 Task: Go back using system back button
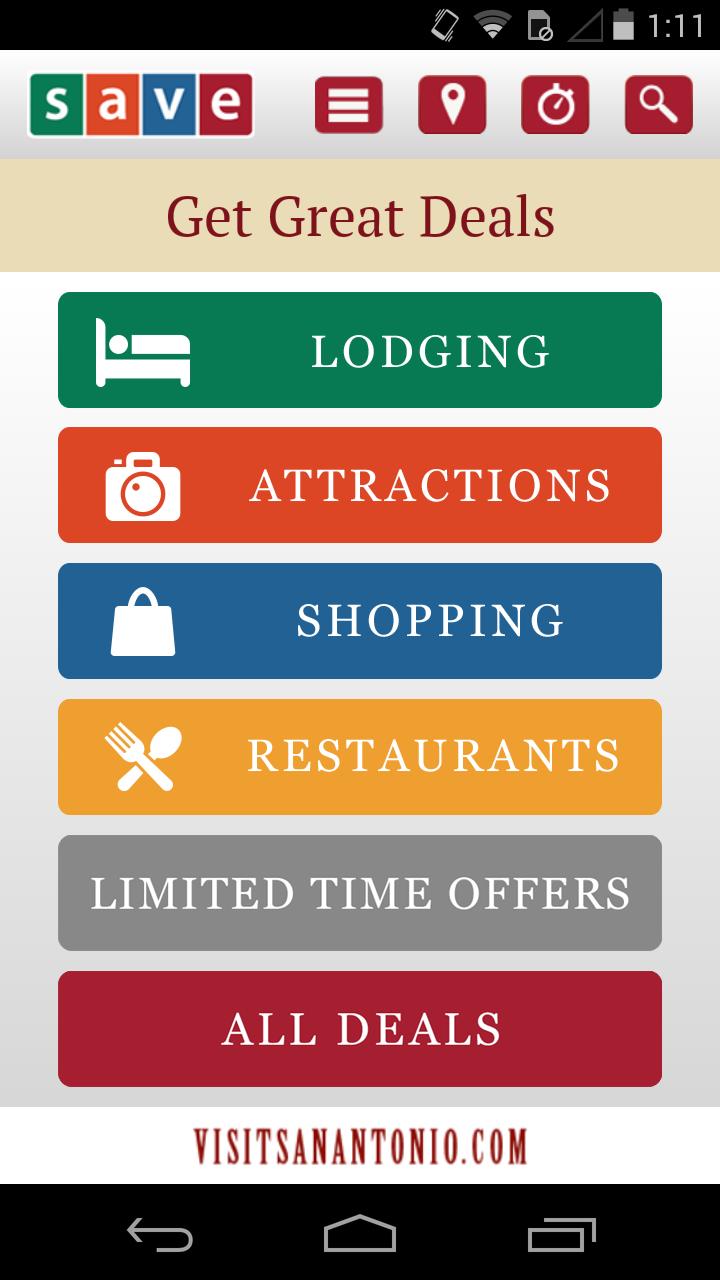point(160,1233)
